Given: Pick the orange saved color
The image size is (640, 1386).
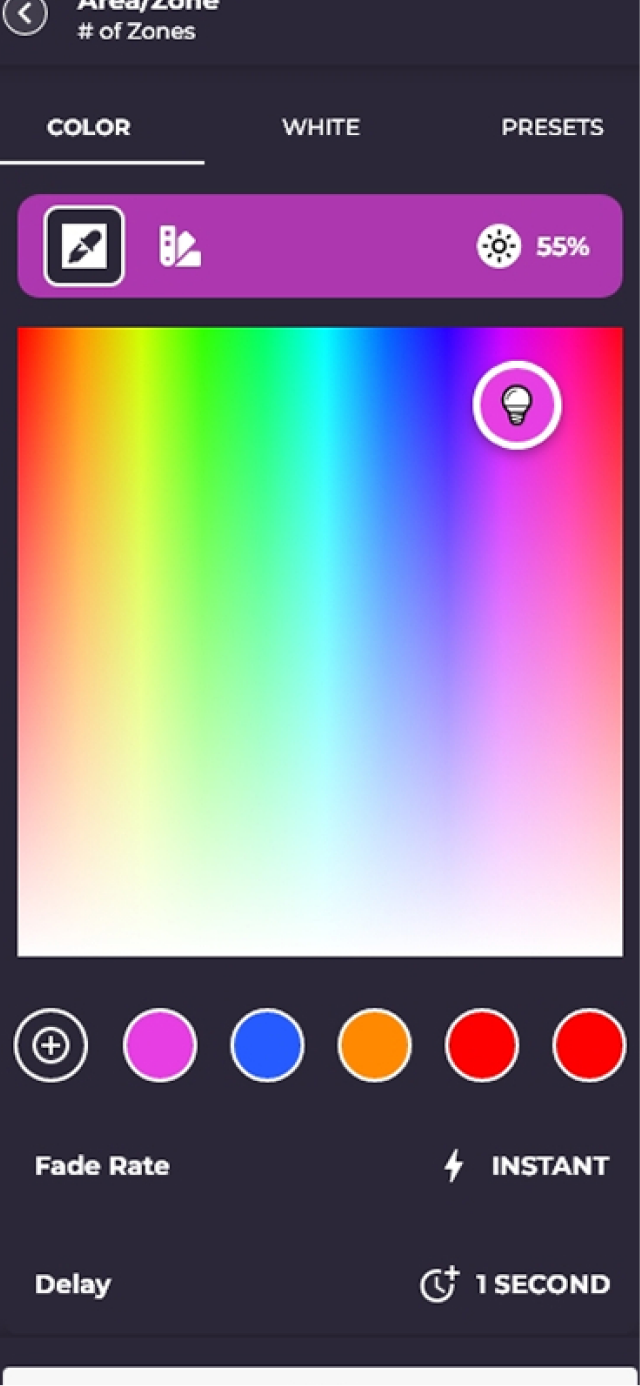Looking at the screenshot, I should pos(375,1045).
